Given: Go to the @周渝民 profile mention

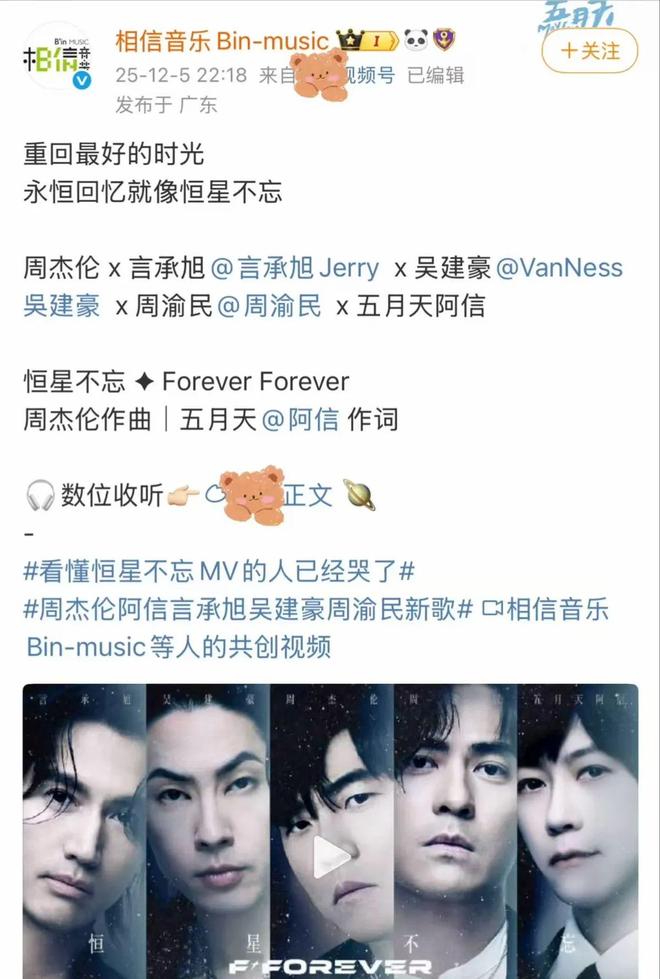Looking at the screenshot, I should click(269, 306).
